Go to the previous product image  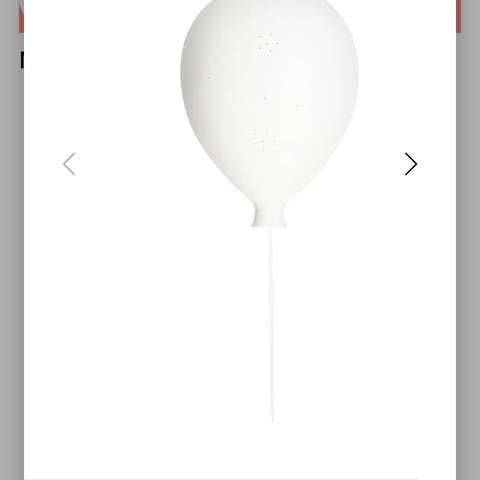click(69, 164)
